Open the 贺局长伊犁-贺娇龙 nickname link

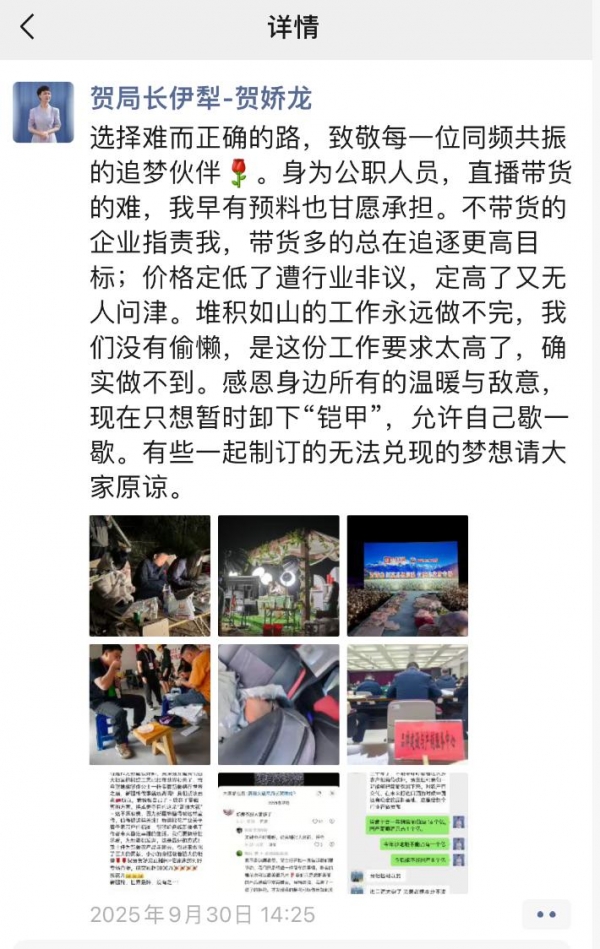click(x=200, y=98)
